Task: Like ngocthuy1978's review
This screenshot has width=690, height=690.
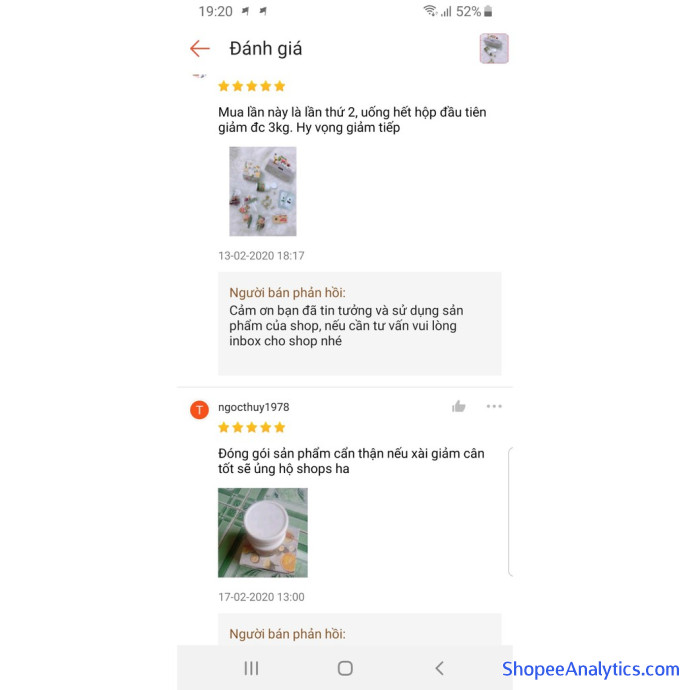Action: [x=458, y=406]
